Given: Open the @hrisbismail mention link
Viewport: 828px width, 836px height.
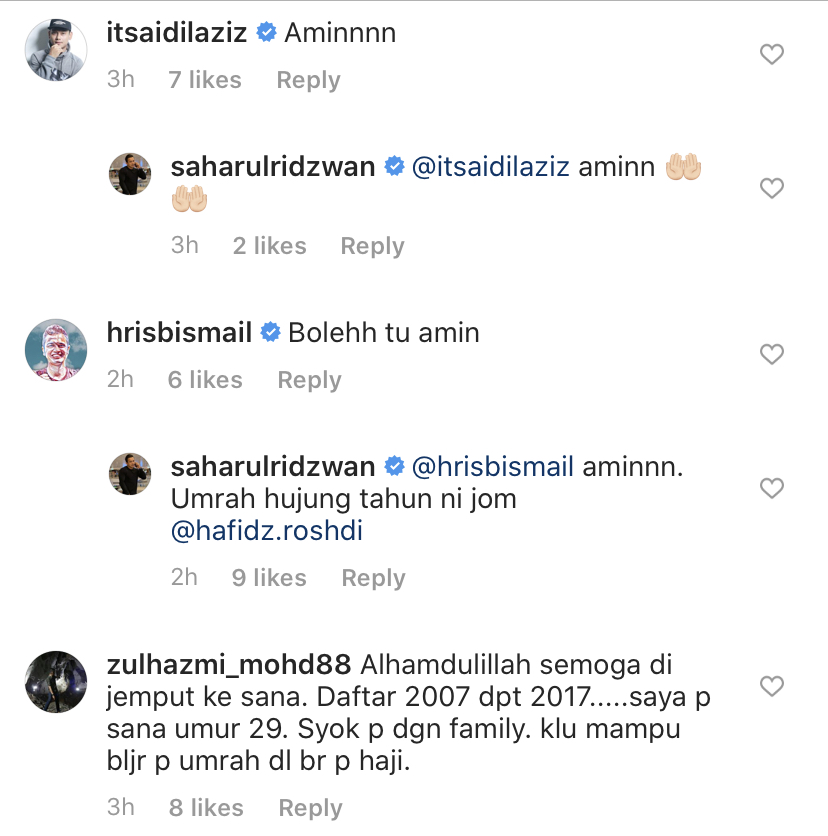Looking at the screenshot, I should coord(493,466).
